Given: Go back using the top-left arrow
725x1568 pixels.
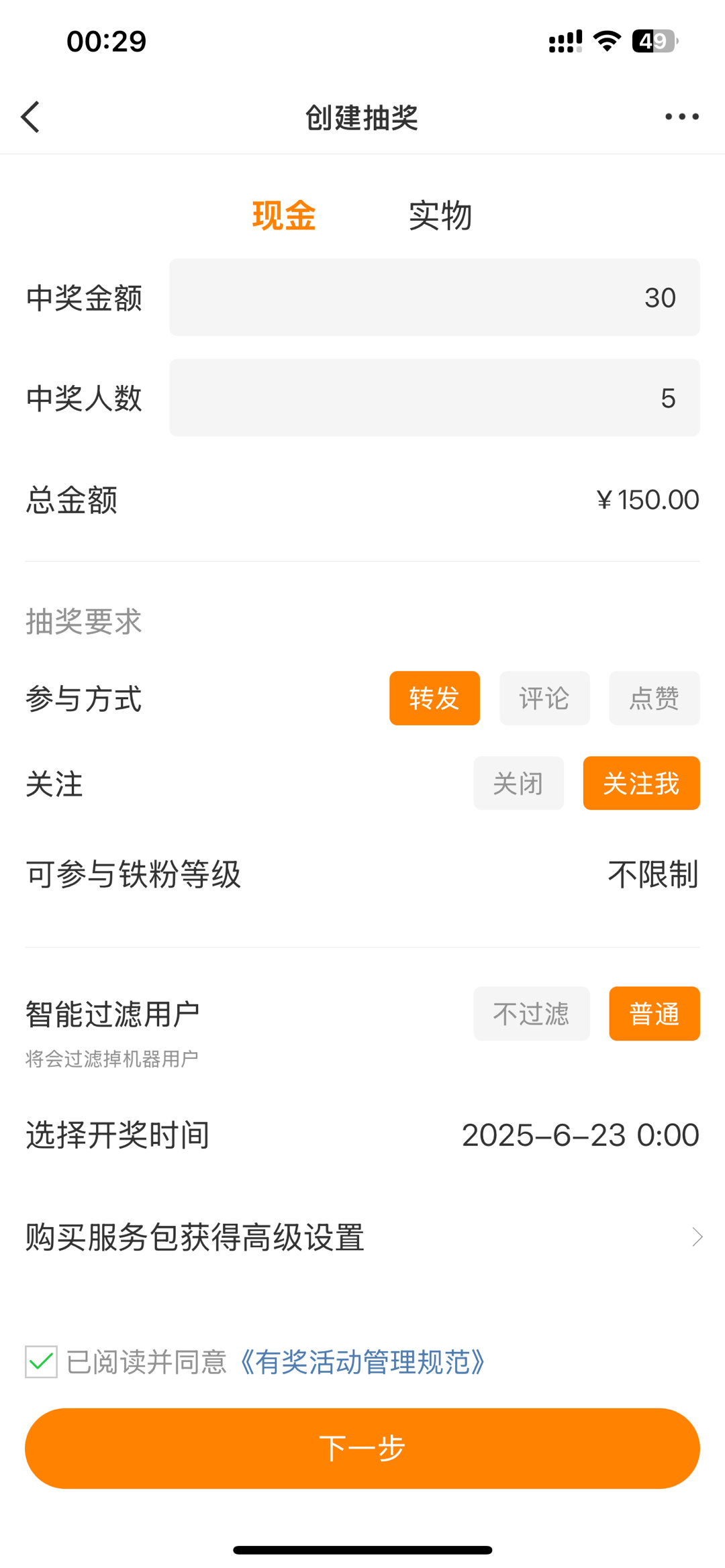Looking at the screenshot, I should (31, 117).
